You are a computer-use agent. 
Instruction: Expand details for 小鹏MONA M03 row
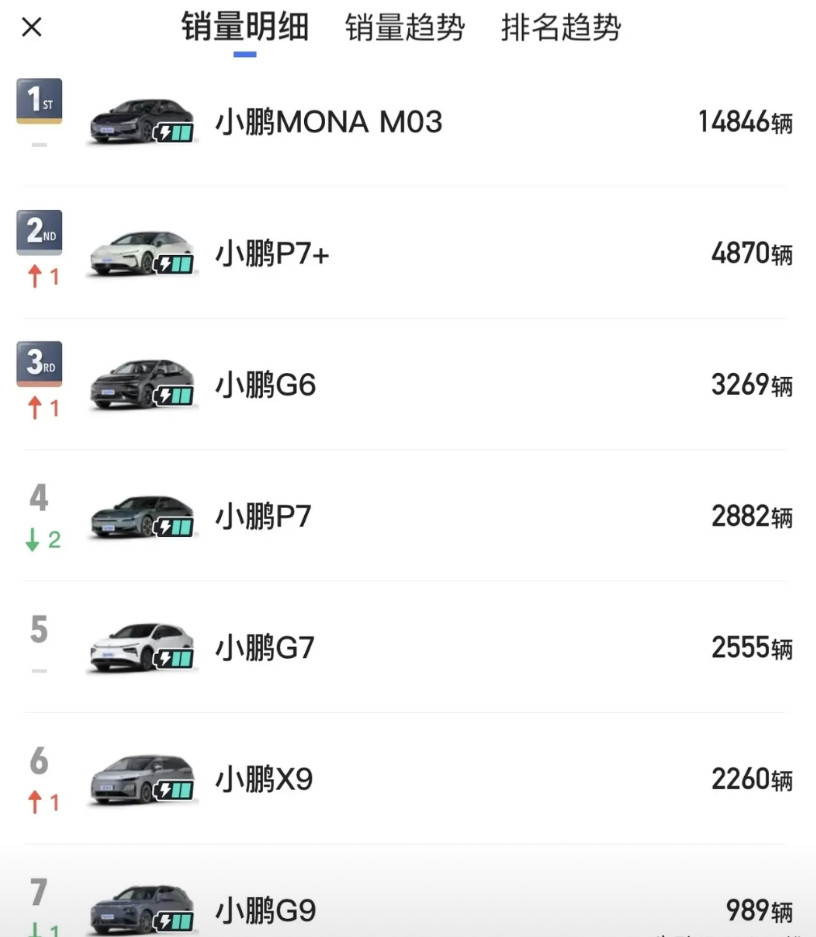408,122
